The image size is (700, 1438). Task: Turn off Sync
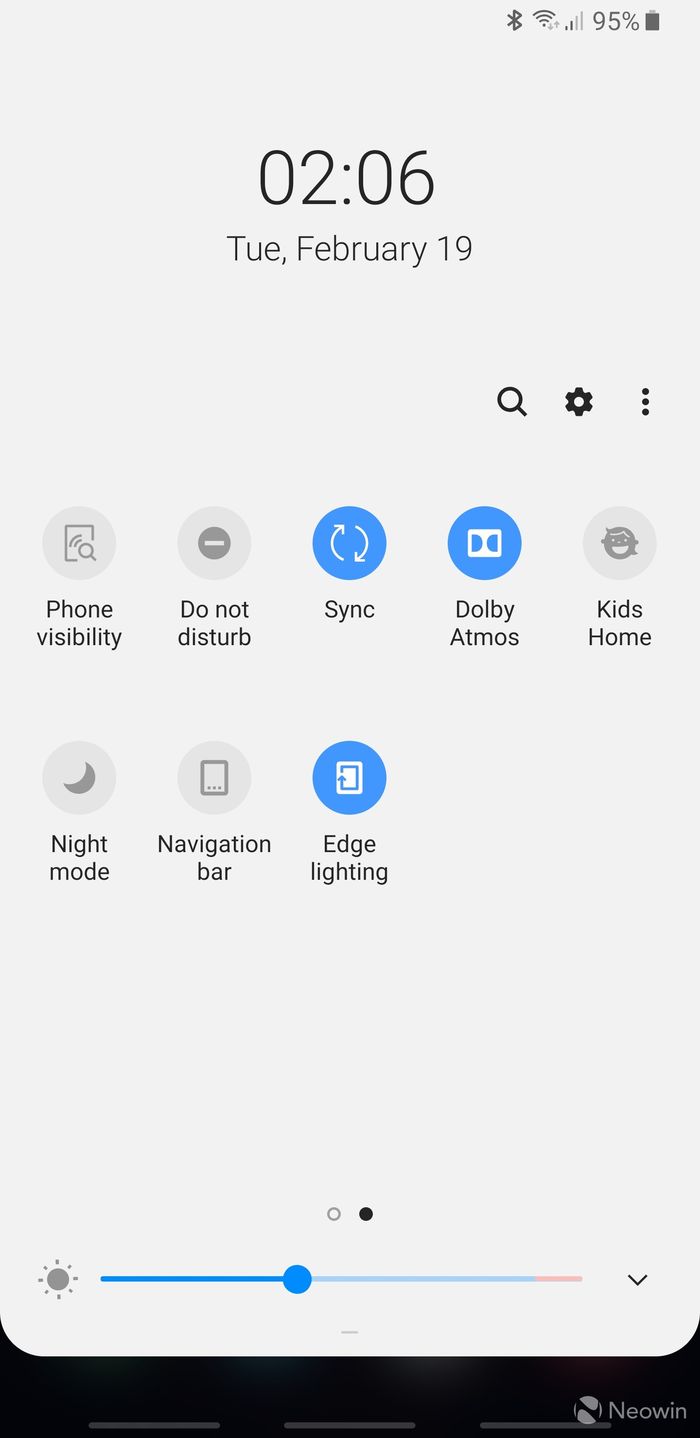pos(349,543)
